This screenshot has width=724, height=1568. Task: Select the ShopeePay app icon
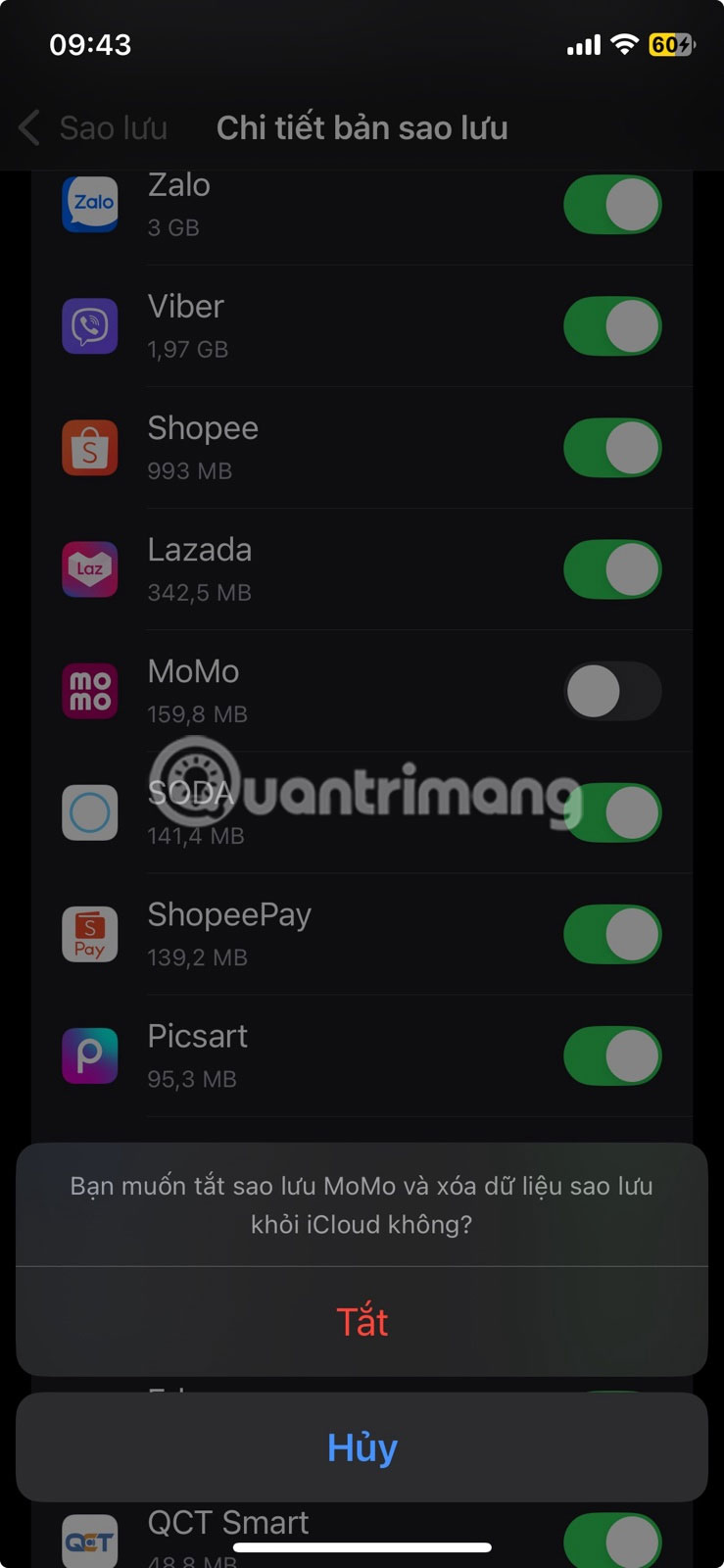pos(89,934)
